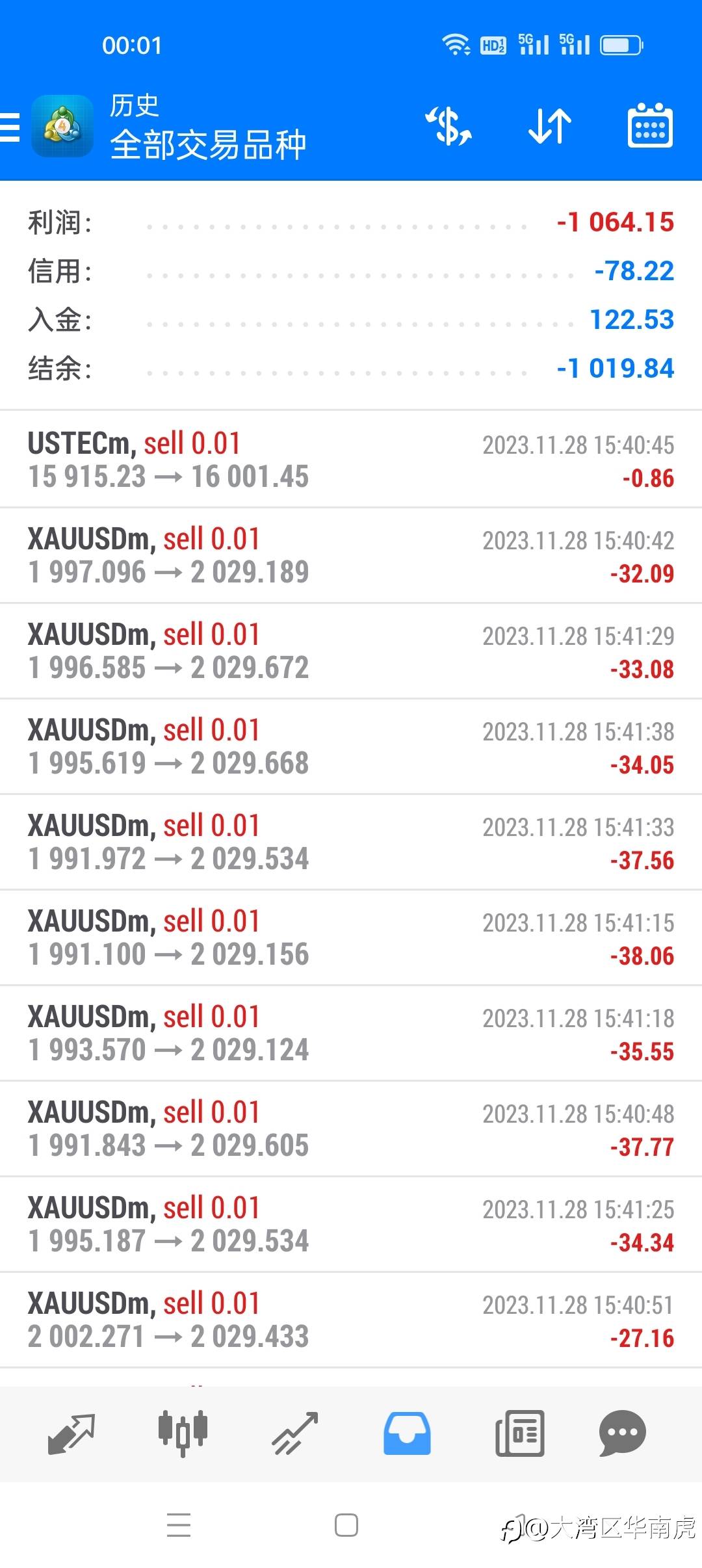This screenshot has height=1568, width=702.
Task: Switch to the Quotes tab
Action: (71, 1433)
